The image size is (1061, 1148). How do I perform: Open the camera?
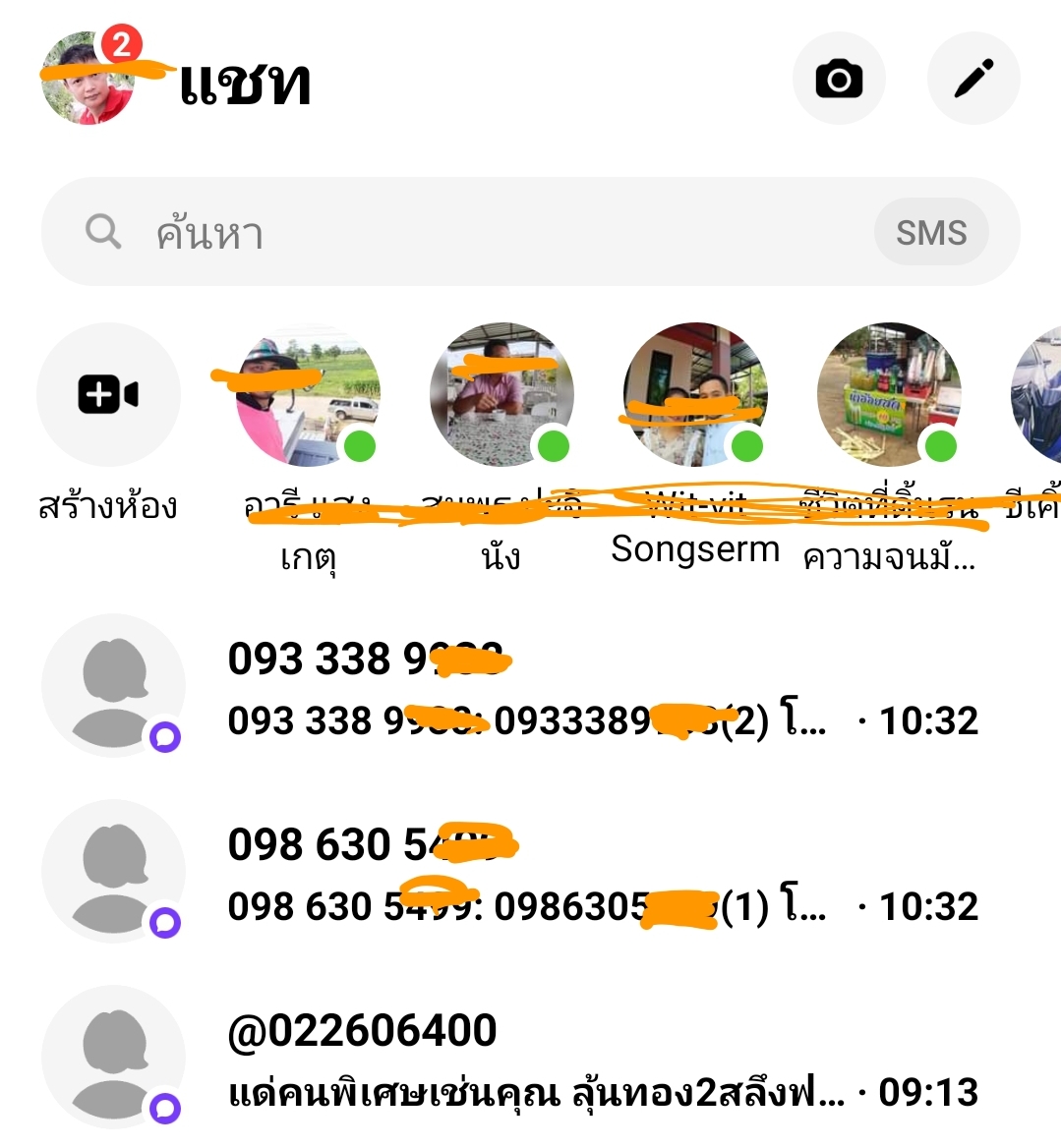pos(839,79)
